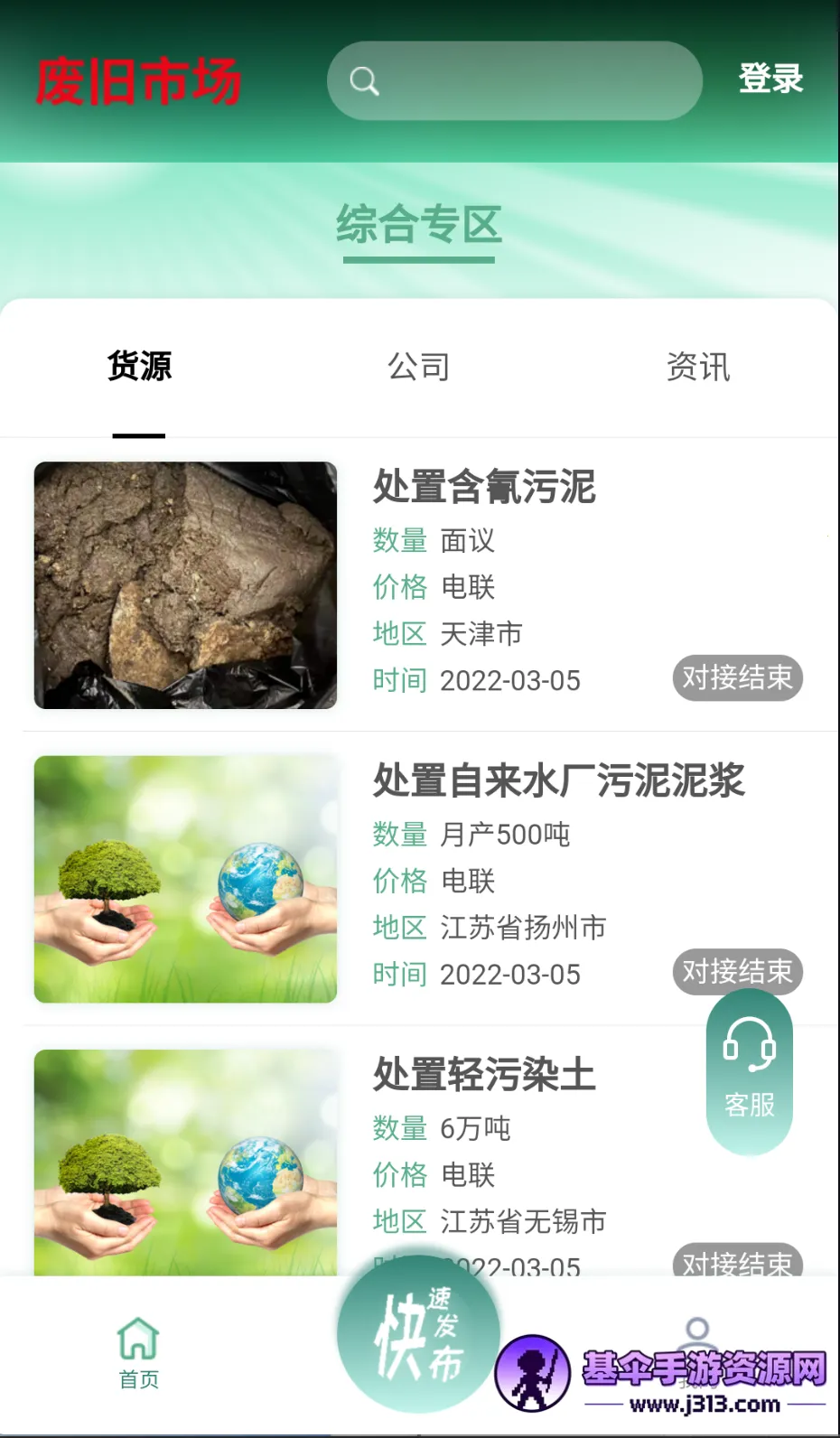Open the 资讯 tab

click(x=697, y=367)
